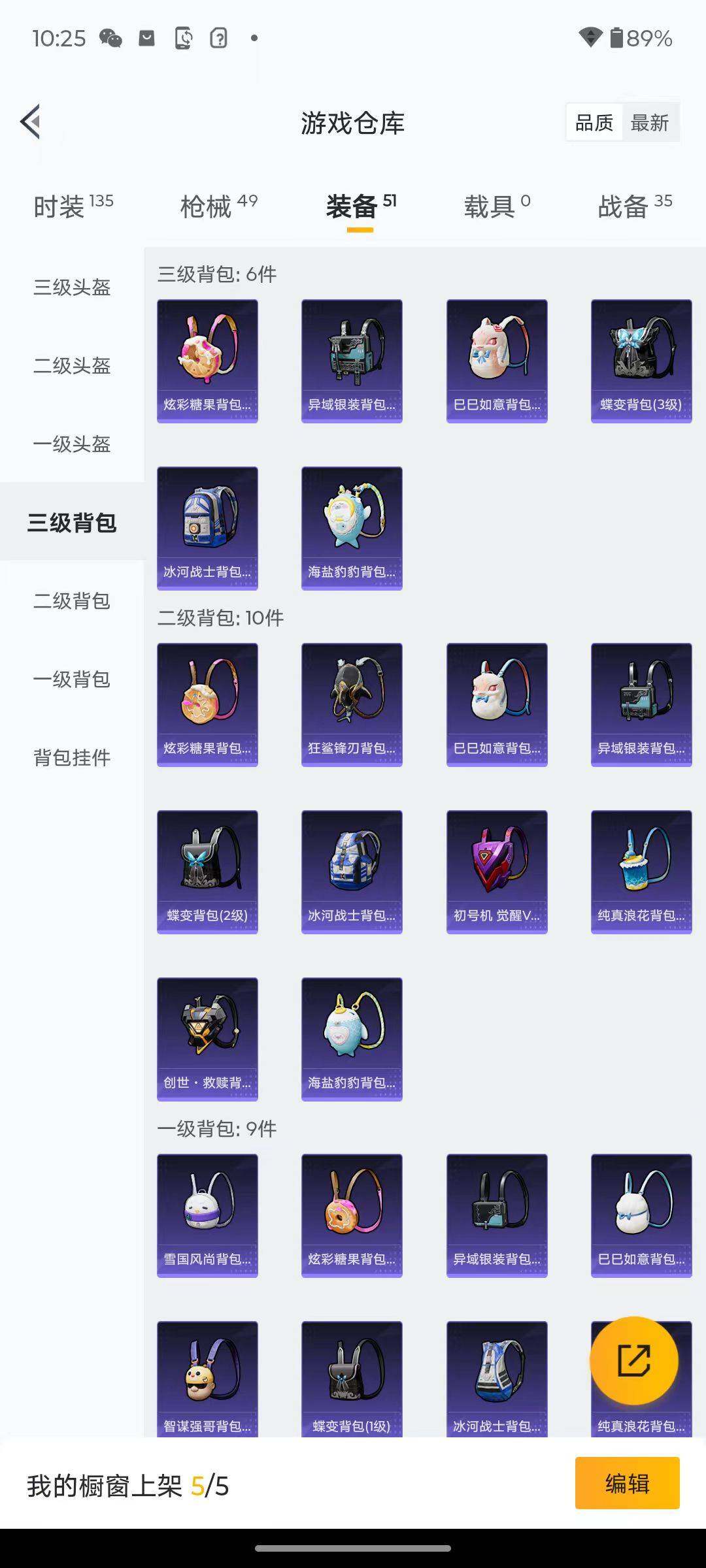Image resolution: width=706 pixels, height=1568 pixels.
Task: Tap the orange share floating button
Action: (633, 1361)
